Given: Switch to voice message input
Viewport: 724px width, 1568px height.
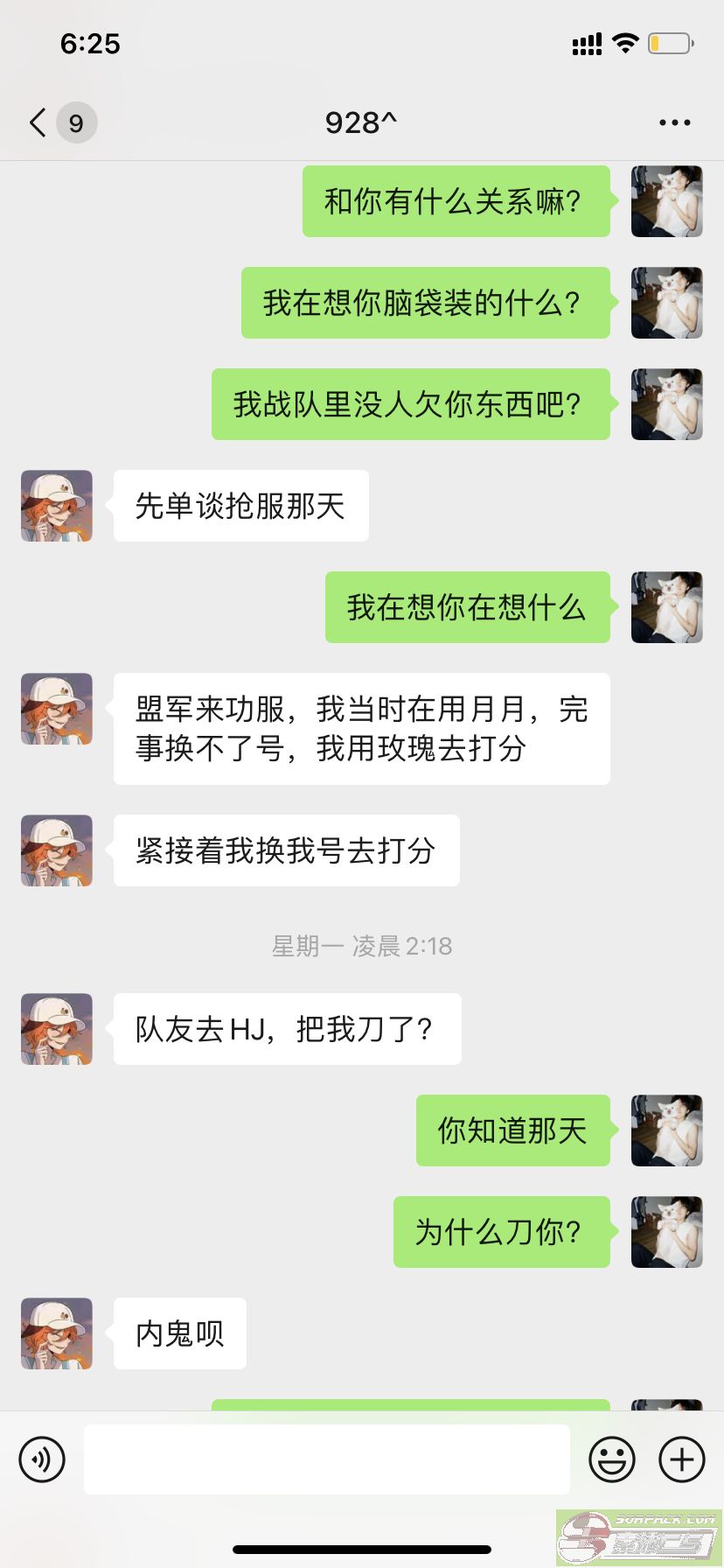Looking at the screenshot, I should (42, 1459).
